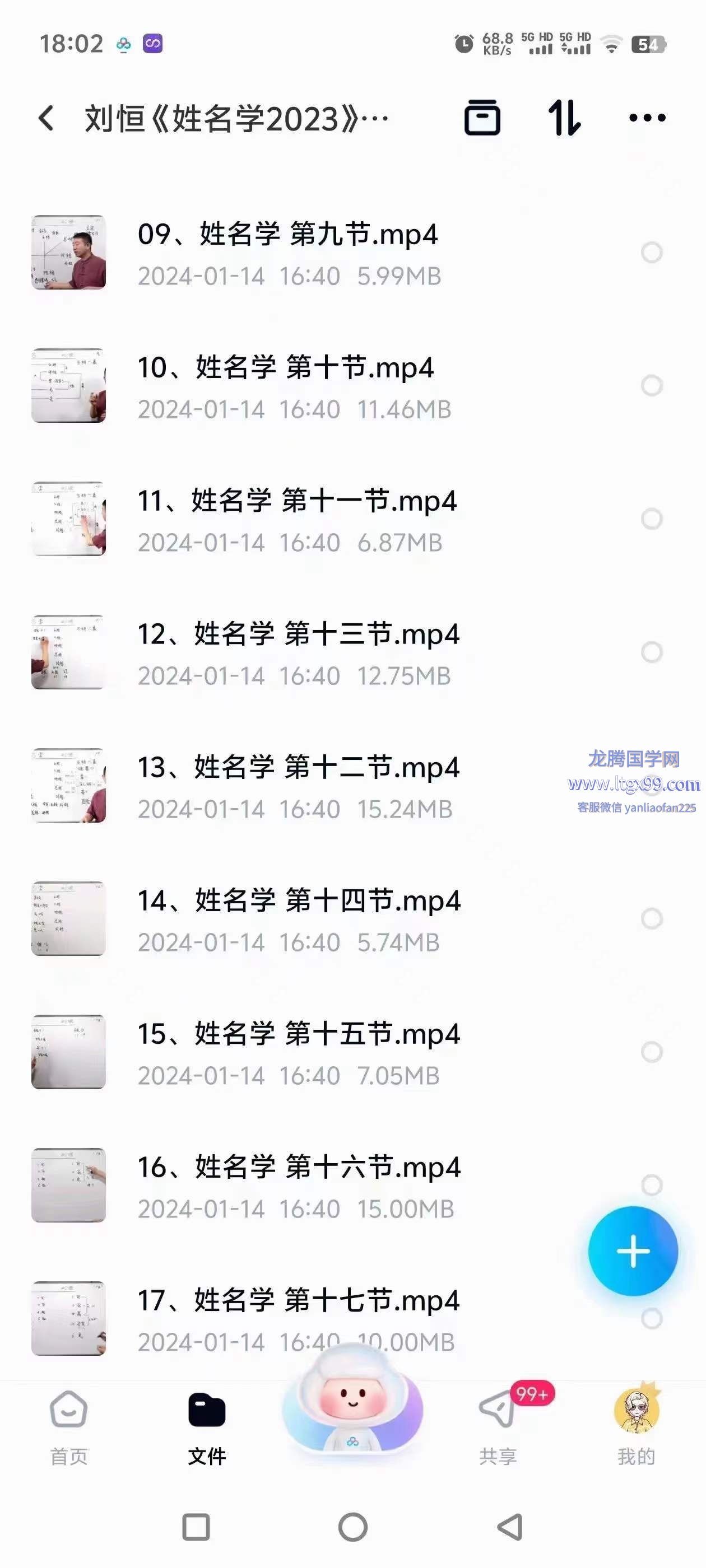Screen dimensions: 706x1568
Task: Go back from the 刘恒 姓名学2023 folder
Action: point(47,118)
